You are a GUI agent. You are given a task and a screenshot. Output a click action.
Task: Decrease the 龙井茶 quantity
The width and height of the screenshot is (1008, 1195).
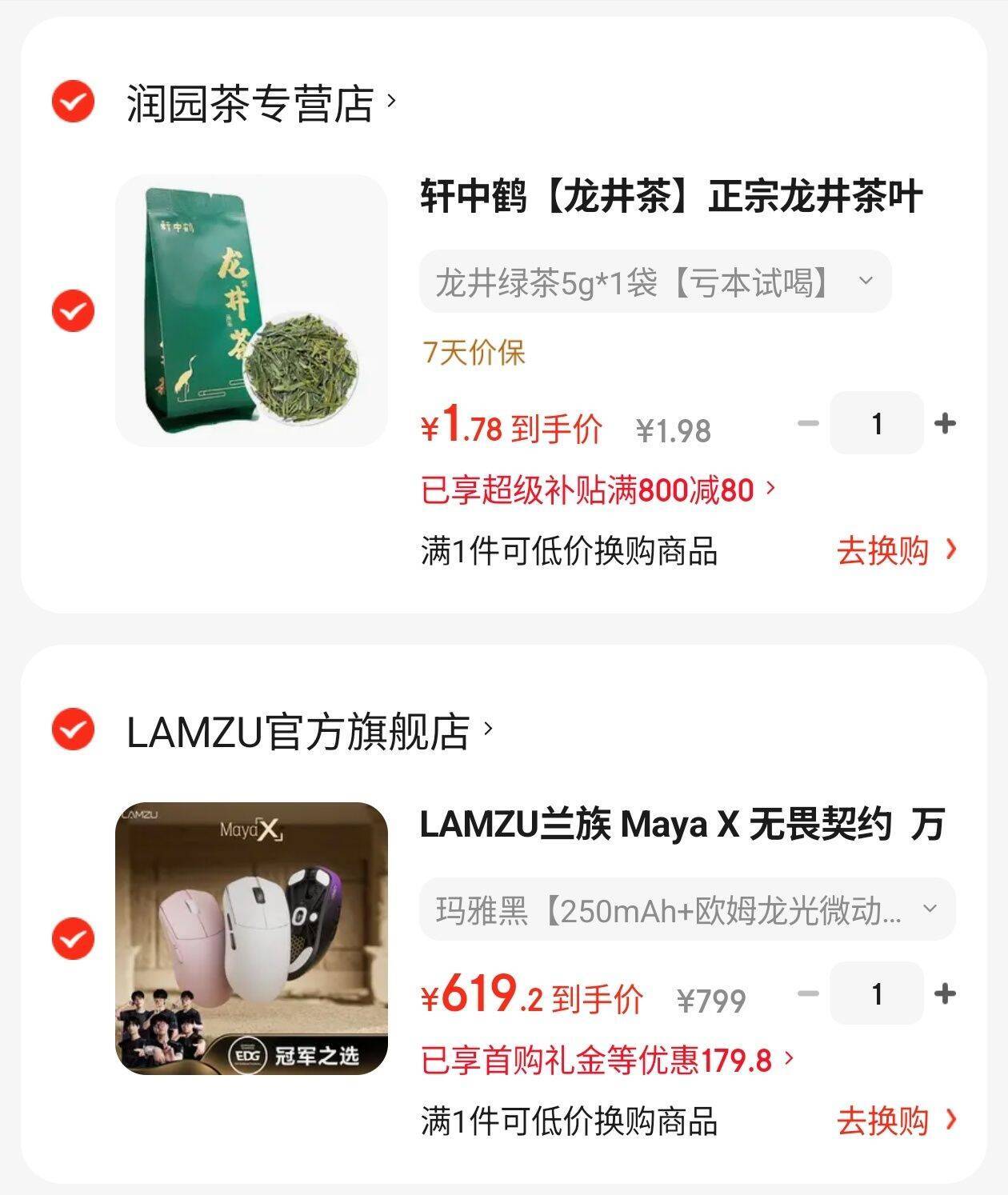pyautogui.click(x=808, y=423)
